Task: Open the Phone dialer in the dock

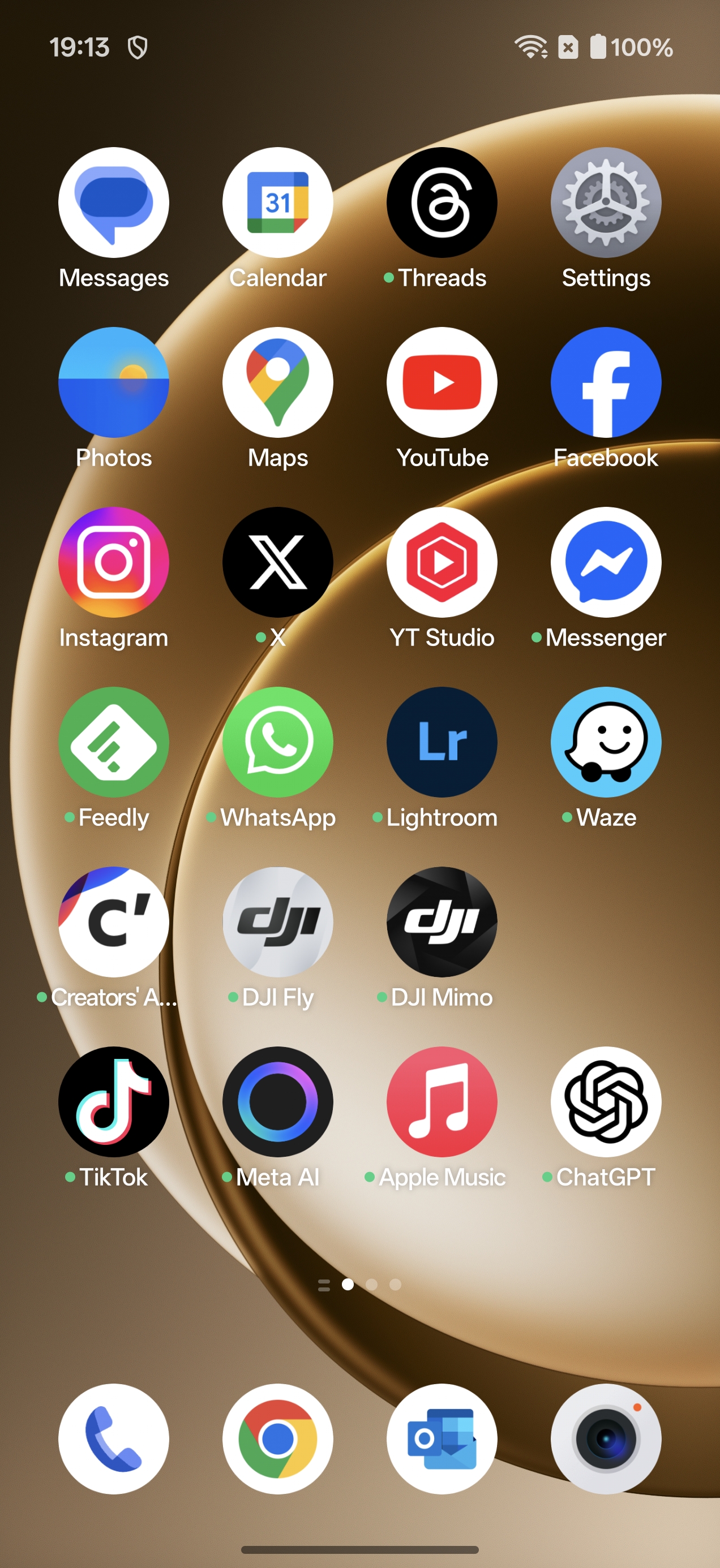Action: point(113,1439)
